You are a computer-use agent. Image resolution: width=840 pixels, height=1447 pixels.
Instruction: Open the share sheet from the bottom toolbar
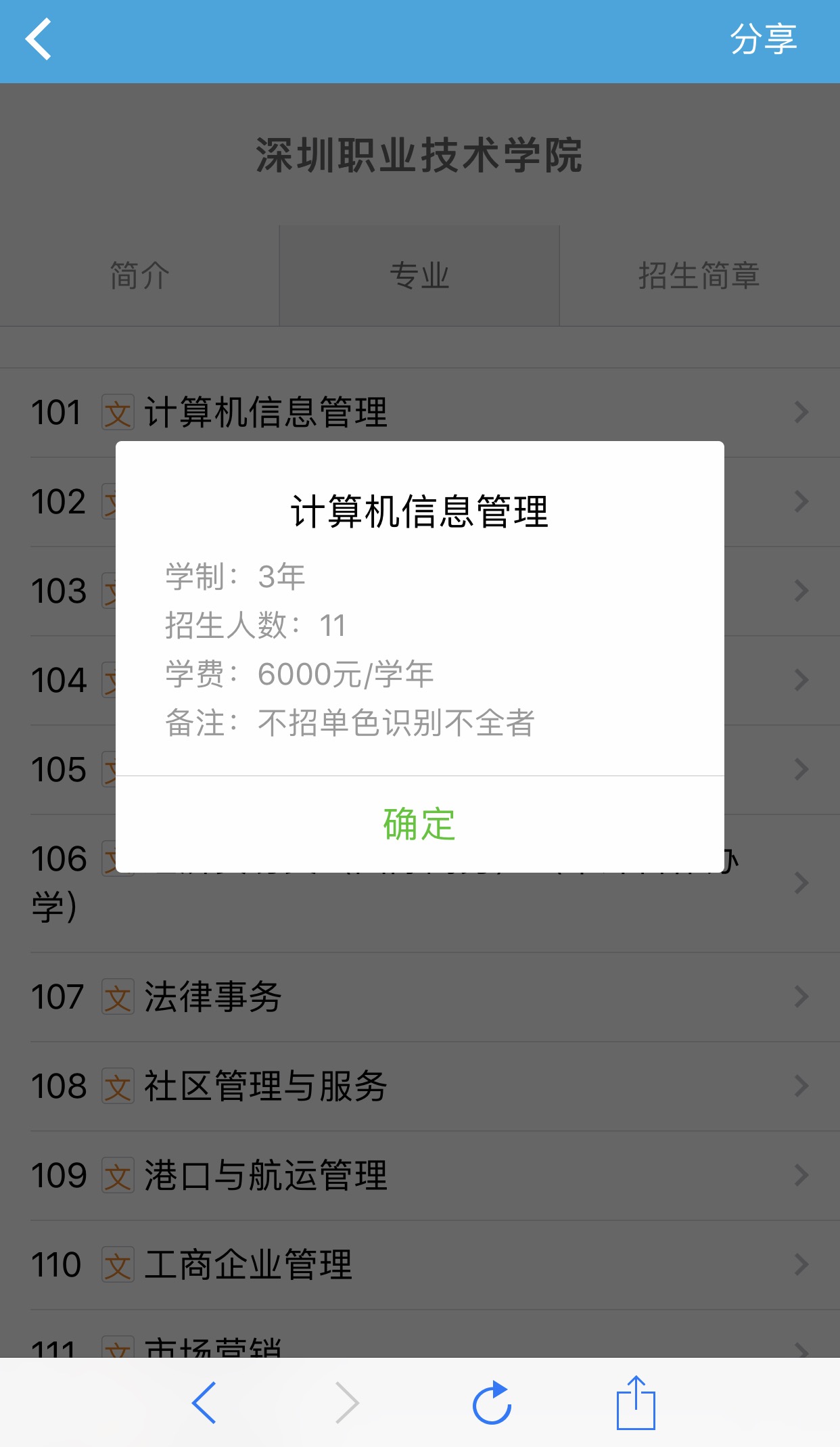[636, 1403]
